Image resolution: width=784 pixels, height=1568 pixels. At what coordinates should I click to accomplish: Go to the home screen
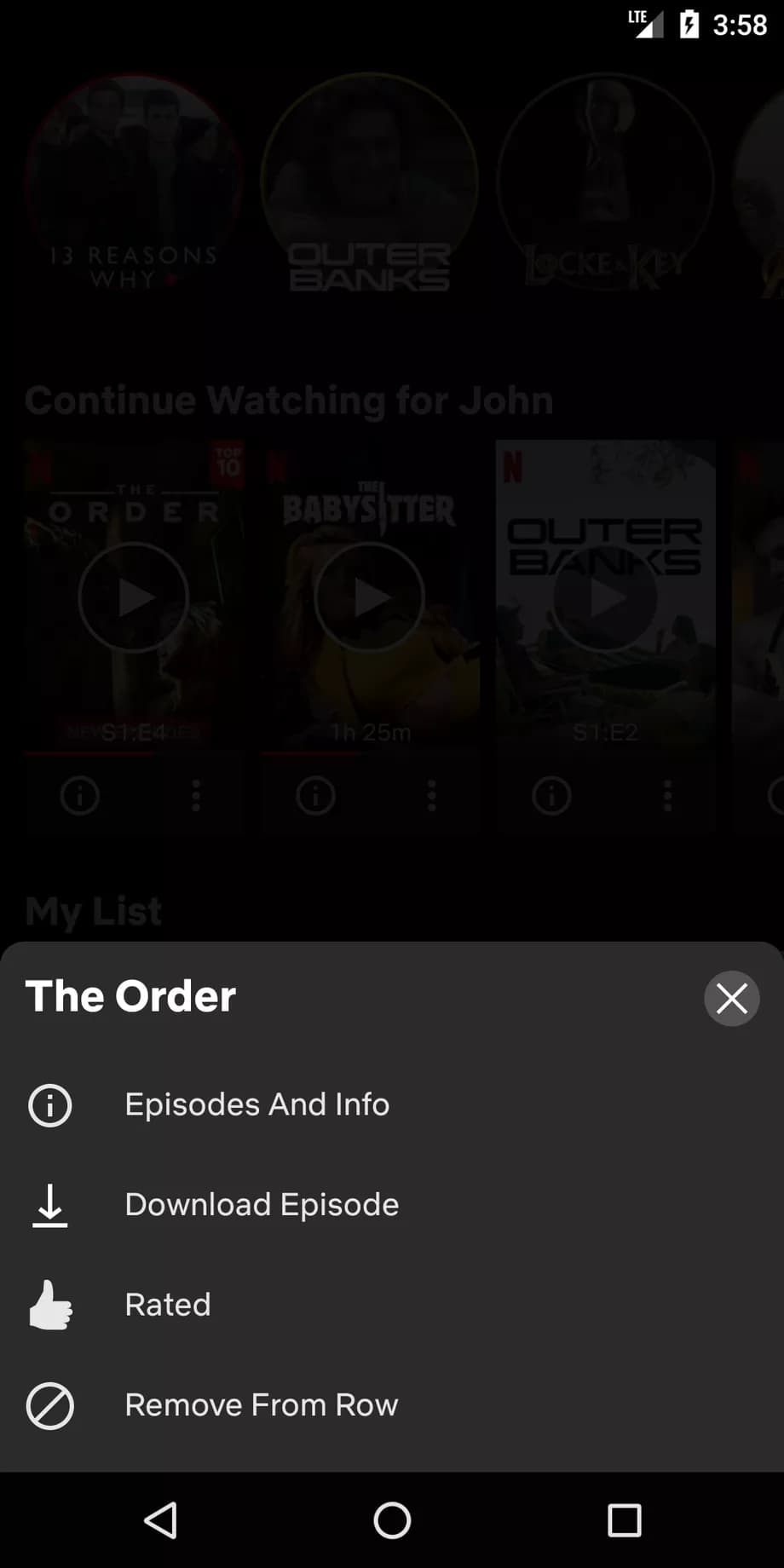[x=392, y=1519]
